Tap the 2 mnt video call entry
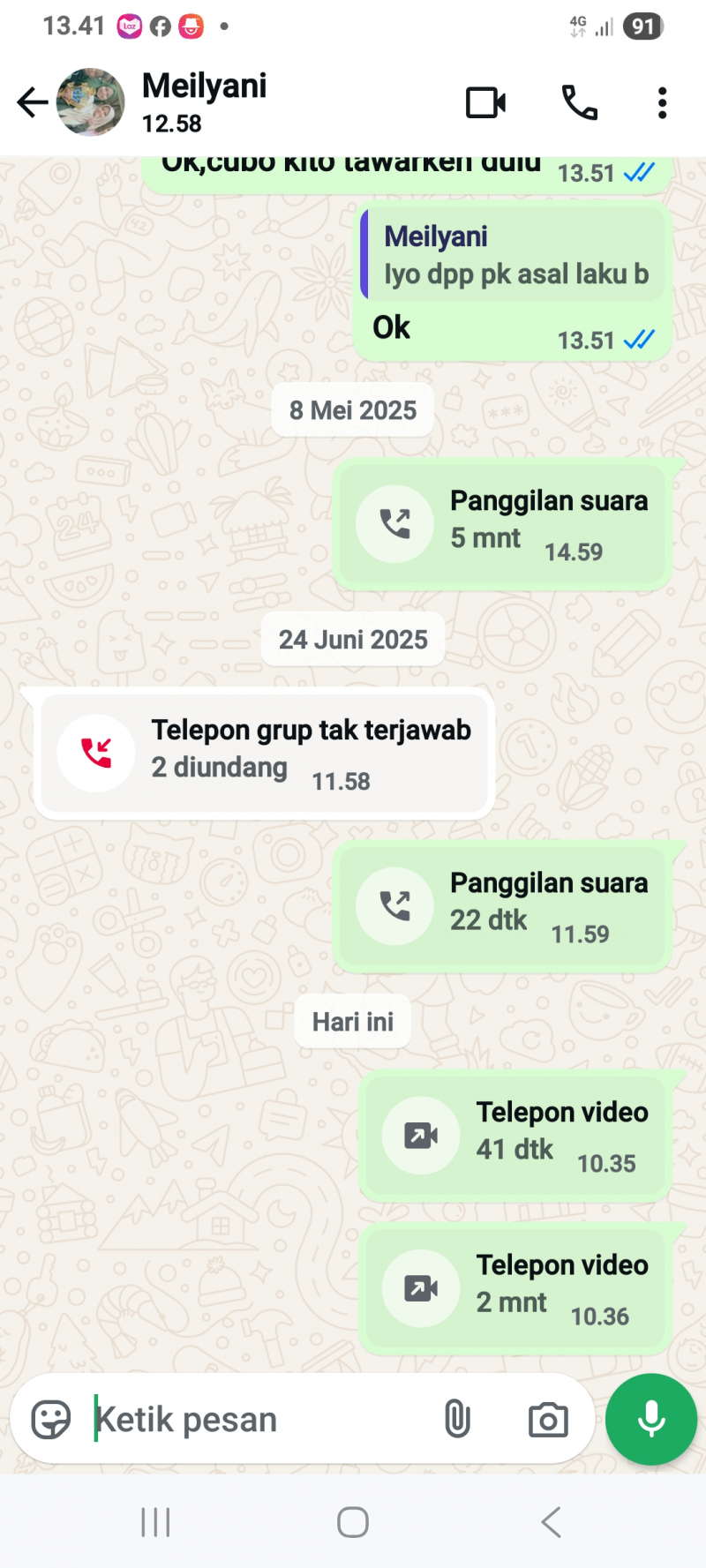The image size is (706, 1568). 514,1288
